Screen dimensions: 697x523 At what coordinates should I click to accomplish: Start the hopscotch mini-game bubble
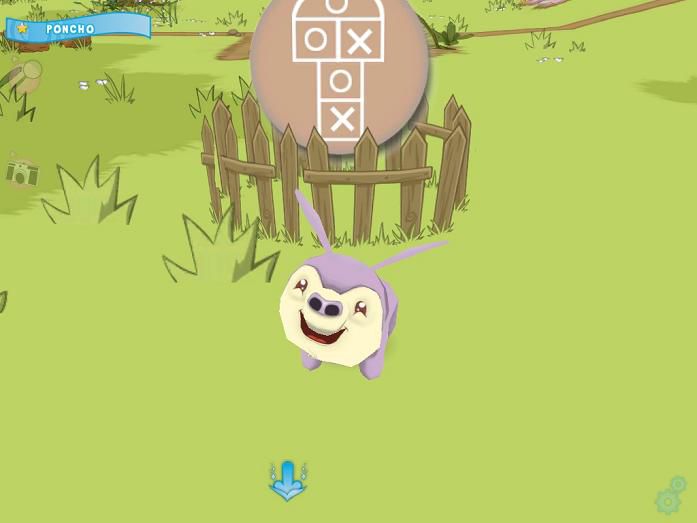tap(340, 68)
